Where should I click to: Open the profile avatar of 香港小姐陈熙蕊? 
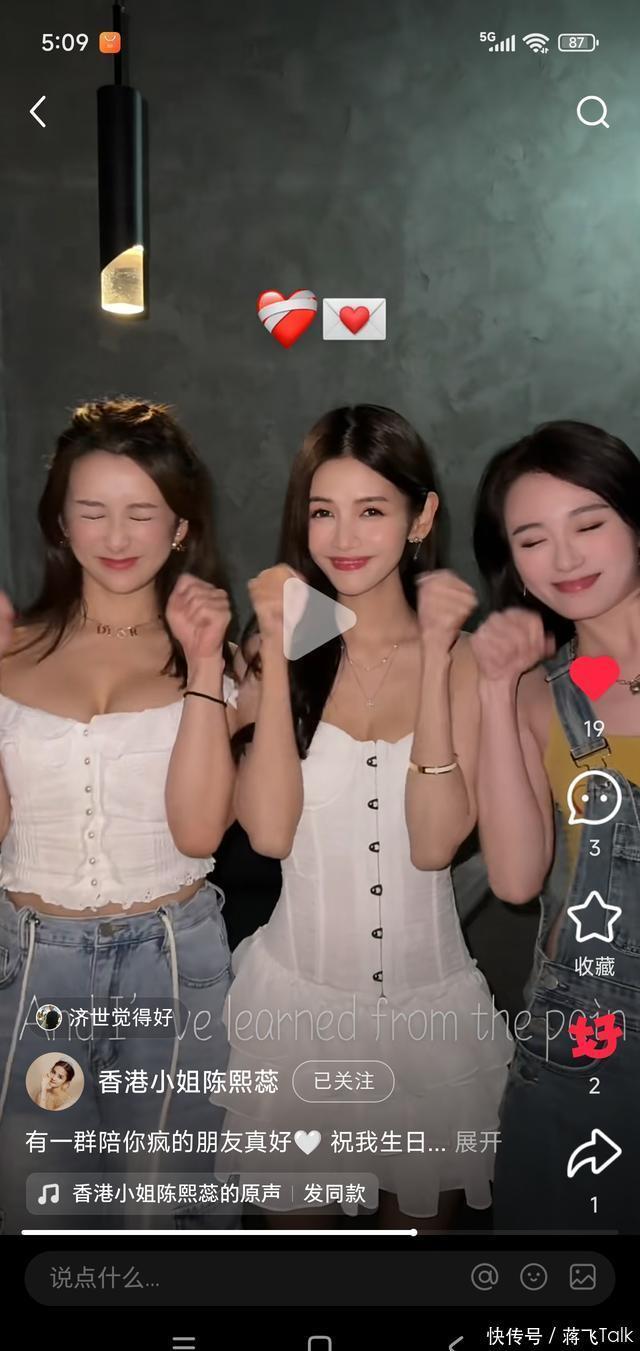(x=54, y=1081)
